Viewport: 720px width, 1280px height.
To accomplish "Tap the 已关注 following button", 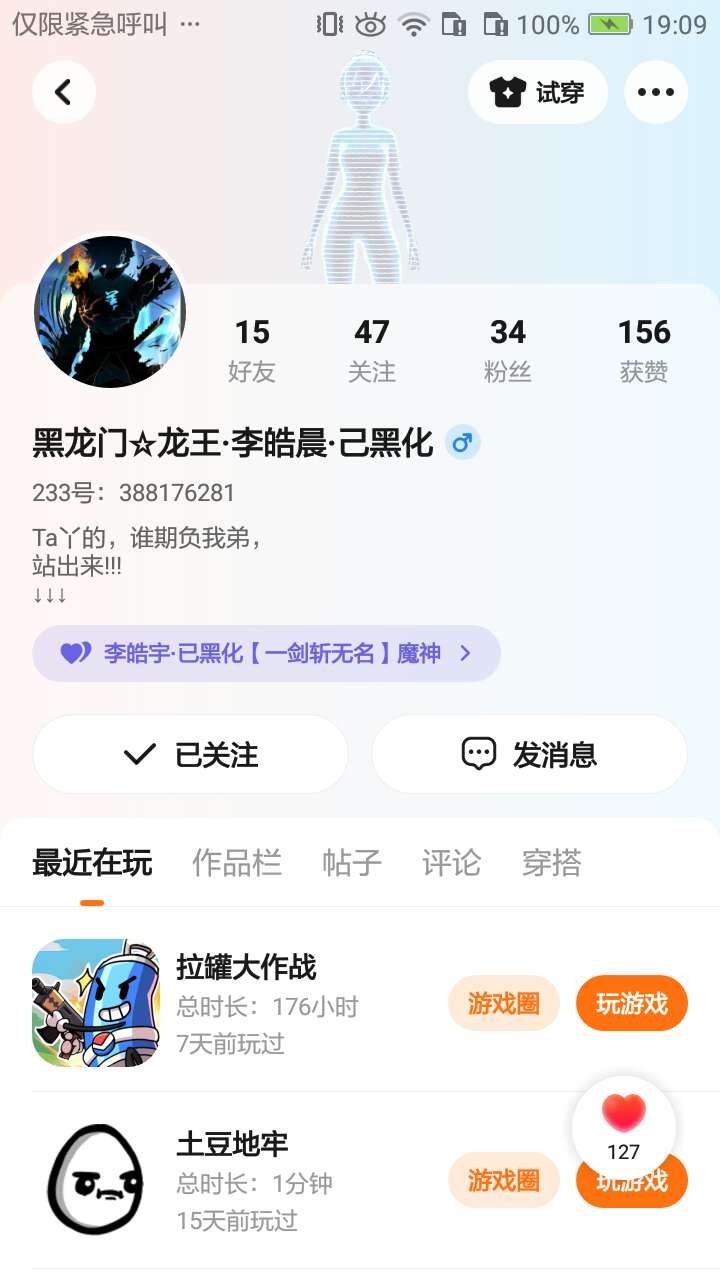I will point(190,754).
